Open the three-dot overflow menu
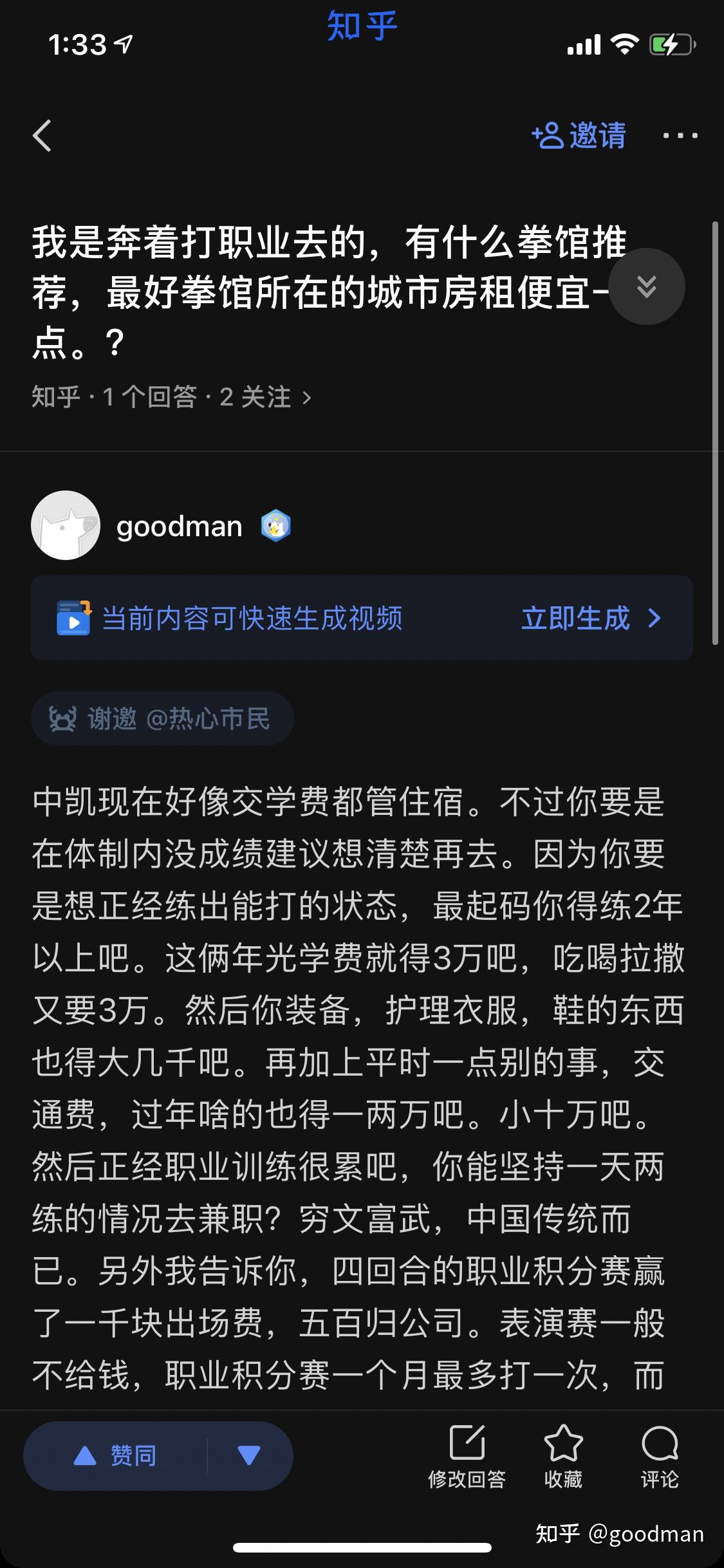 (680, 136)
